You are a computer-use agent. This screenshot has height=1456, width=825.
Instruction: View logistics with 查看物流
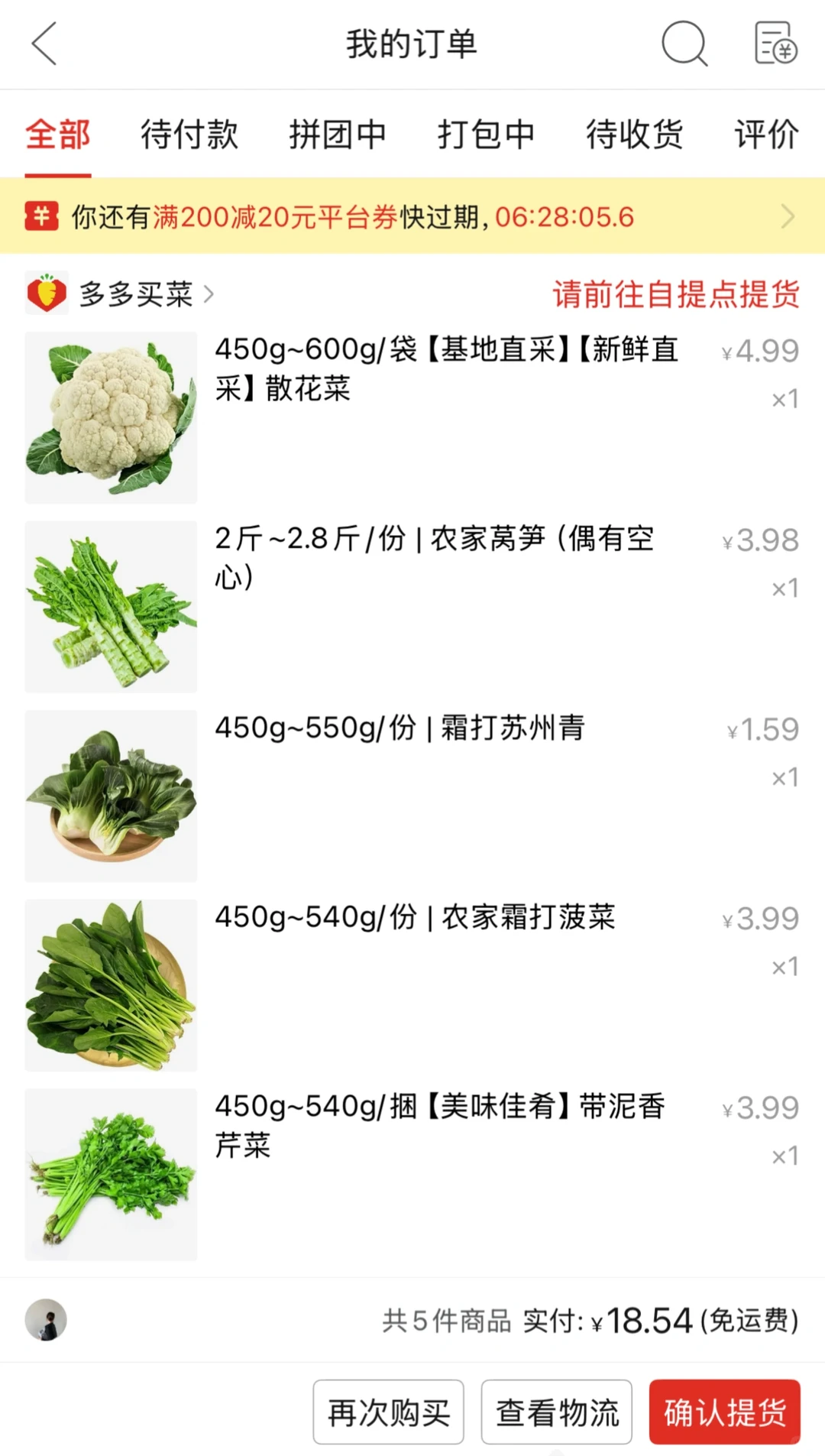(x=556, y=1412)
